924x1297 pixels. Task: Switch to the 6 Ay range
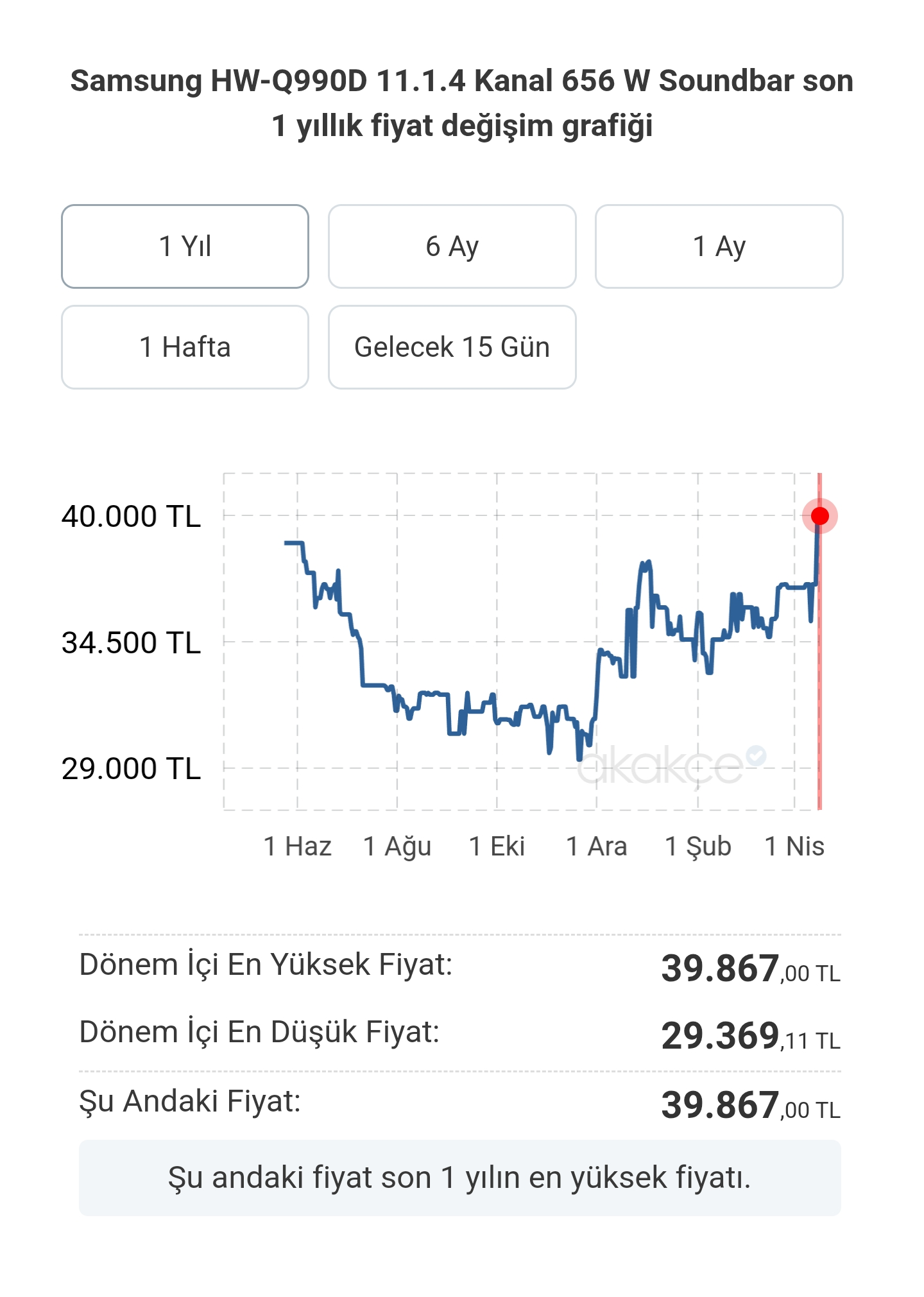coord(452,246)
